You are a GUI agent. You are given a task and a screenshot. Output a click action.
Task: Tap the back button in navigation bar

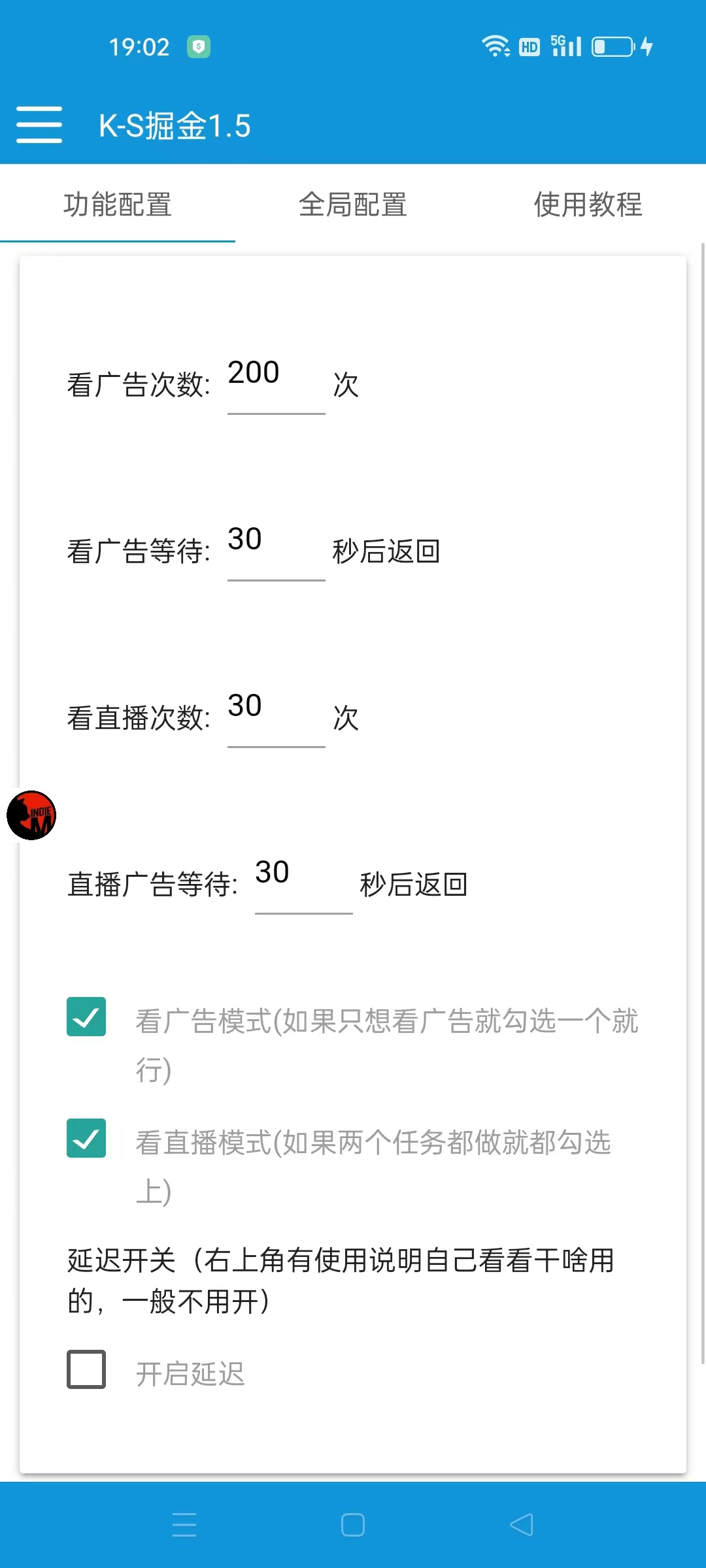pos(522,1524)
